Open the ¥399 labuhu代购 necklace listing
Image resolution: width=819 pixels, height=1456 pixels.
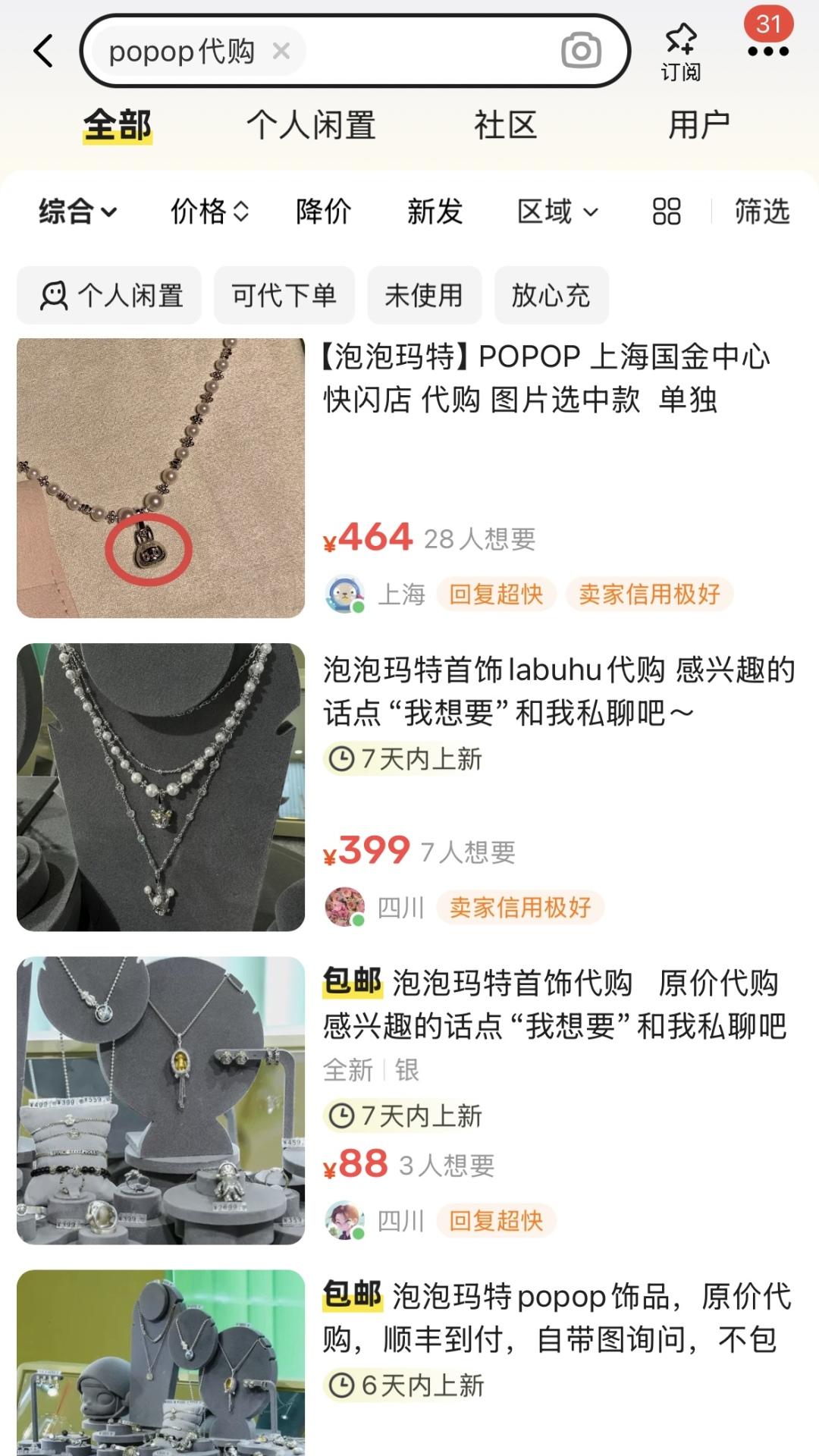tap(558, 691)
